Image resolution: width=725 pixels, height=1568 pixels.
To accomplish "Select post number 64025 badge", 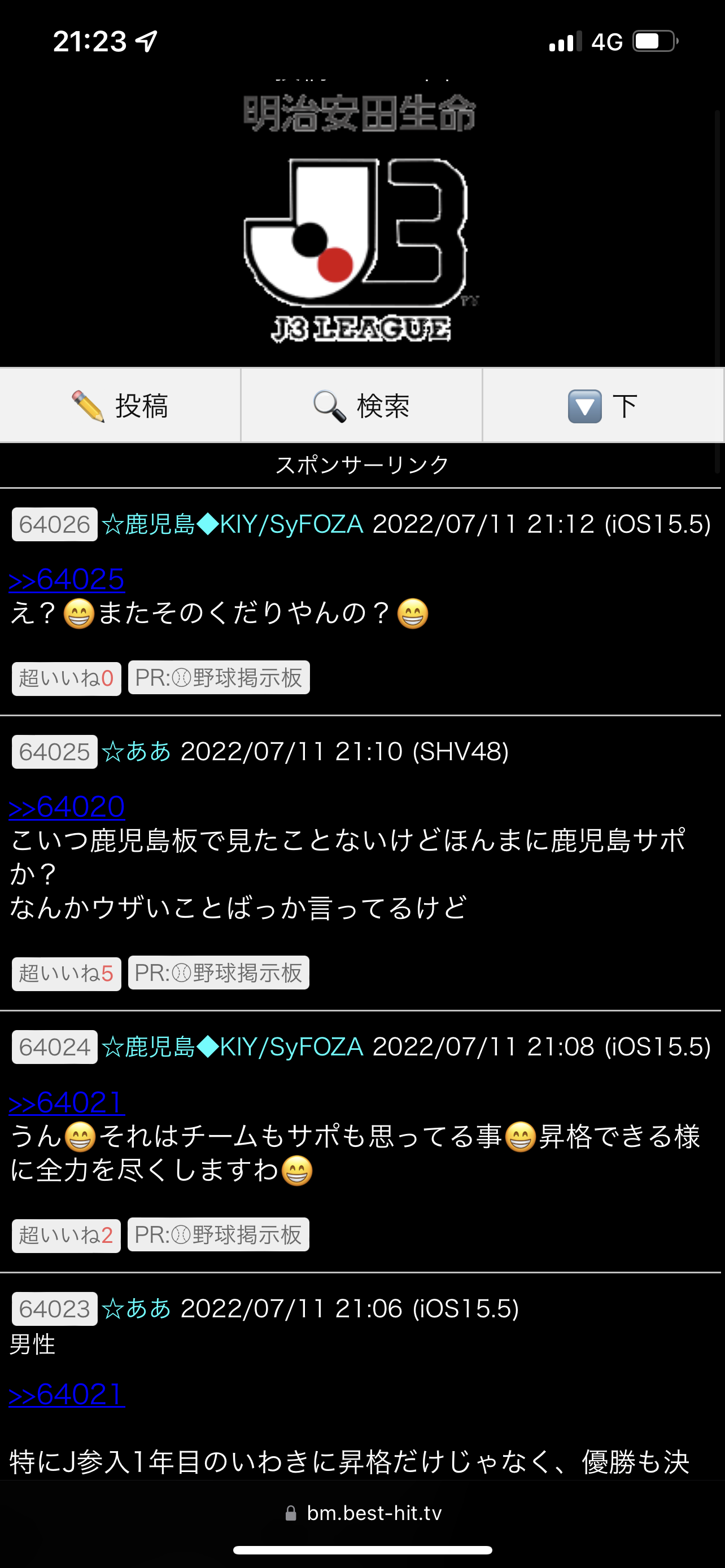I will 55,752.
